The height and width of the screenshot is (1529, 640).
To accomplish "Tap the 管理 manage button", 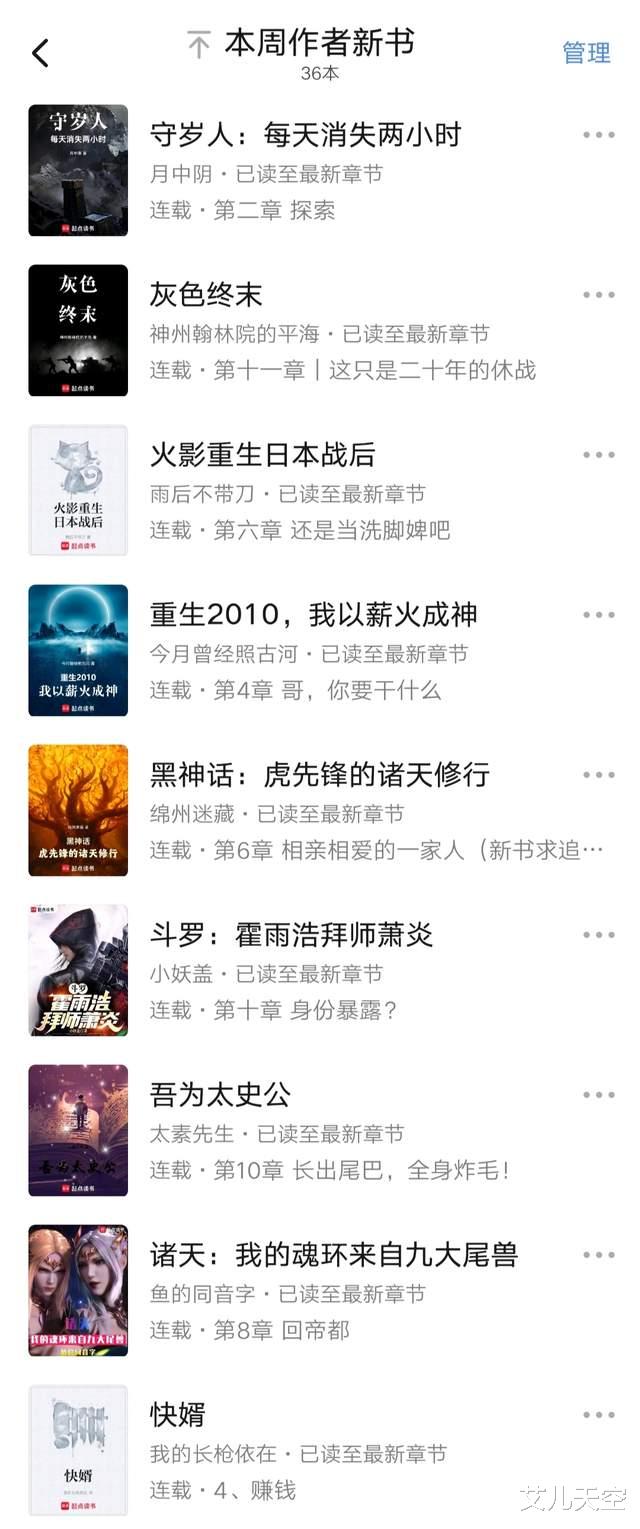I will (x=586, y=53).
